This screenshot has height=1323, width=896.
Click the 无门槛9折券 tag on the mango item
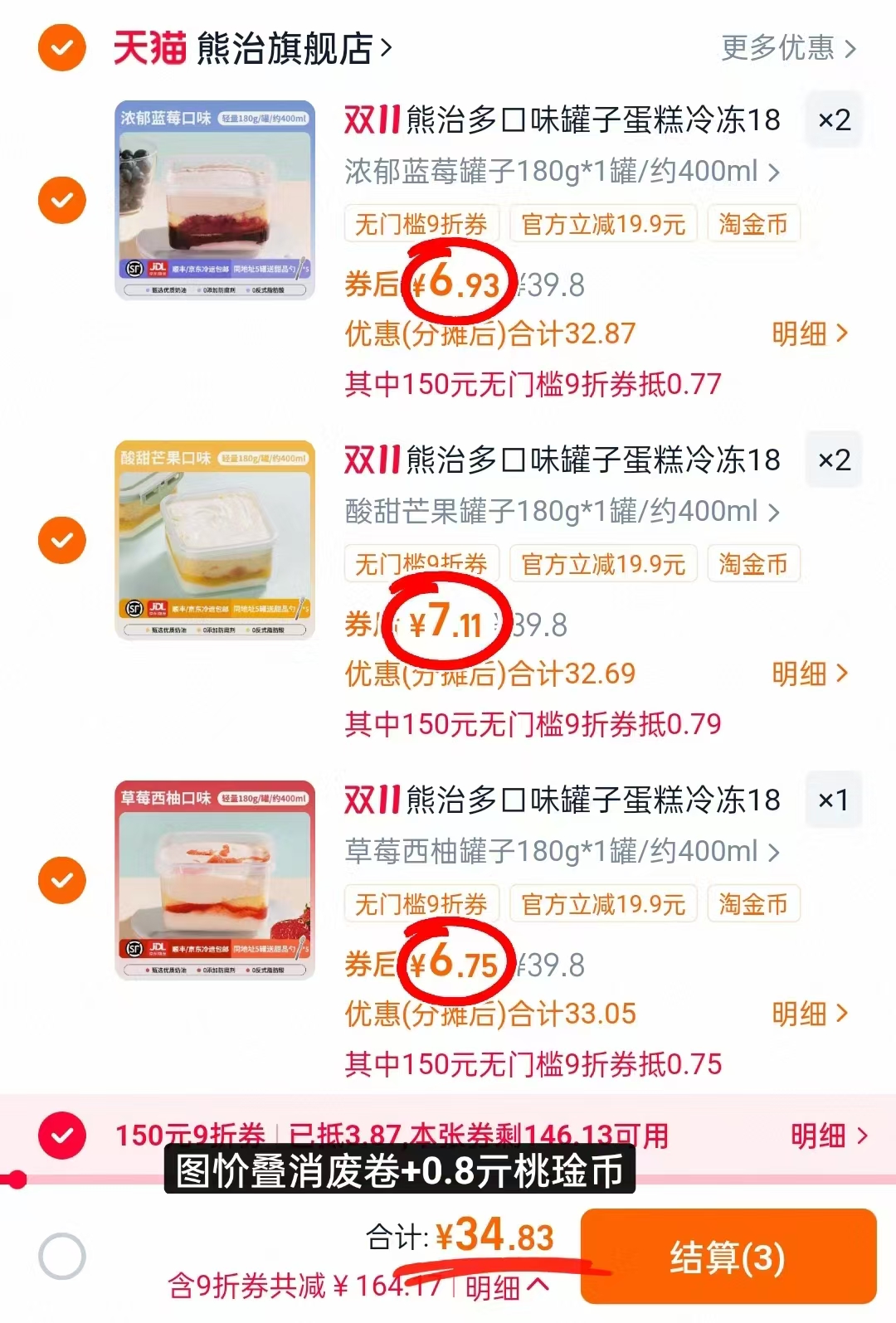421,564
